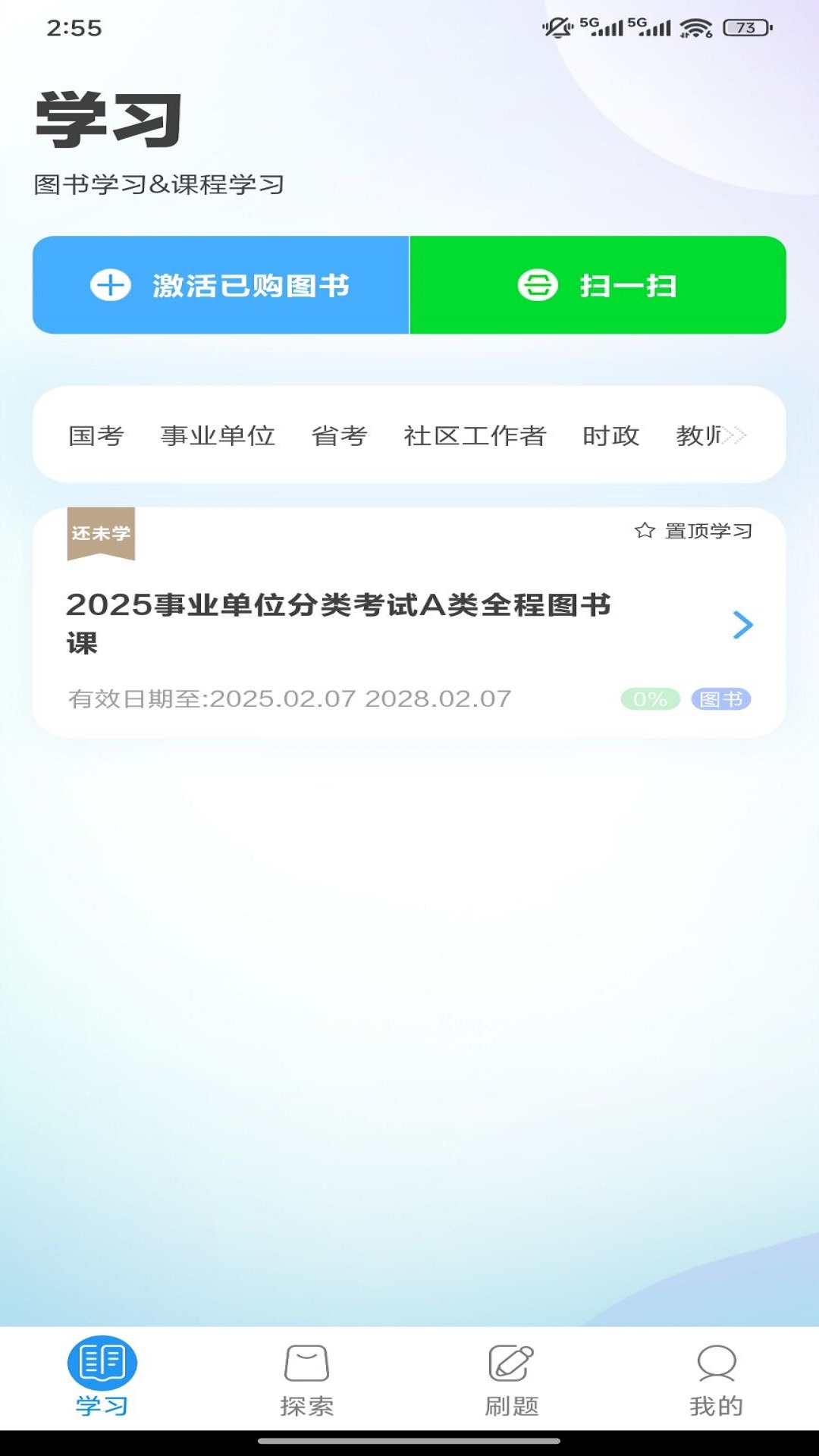Tap the star icon next to 置顶学习
This screenshot has height=1456, width=819.
644,532
